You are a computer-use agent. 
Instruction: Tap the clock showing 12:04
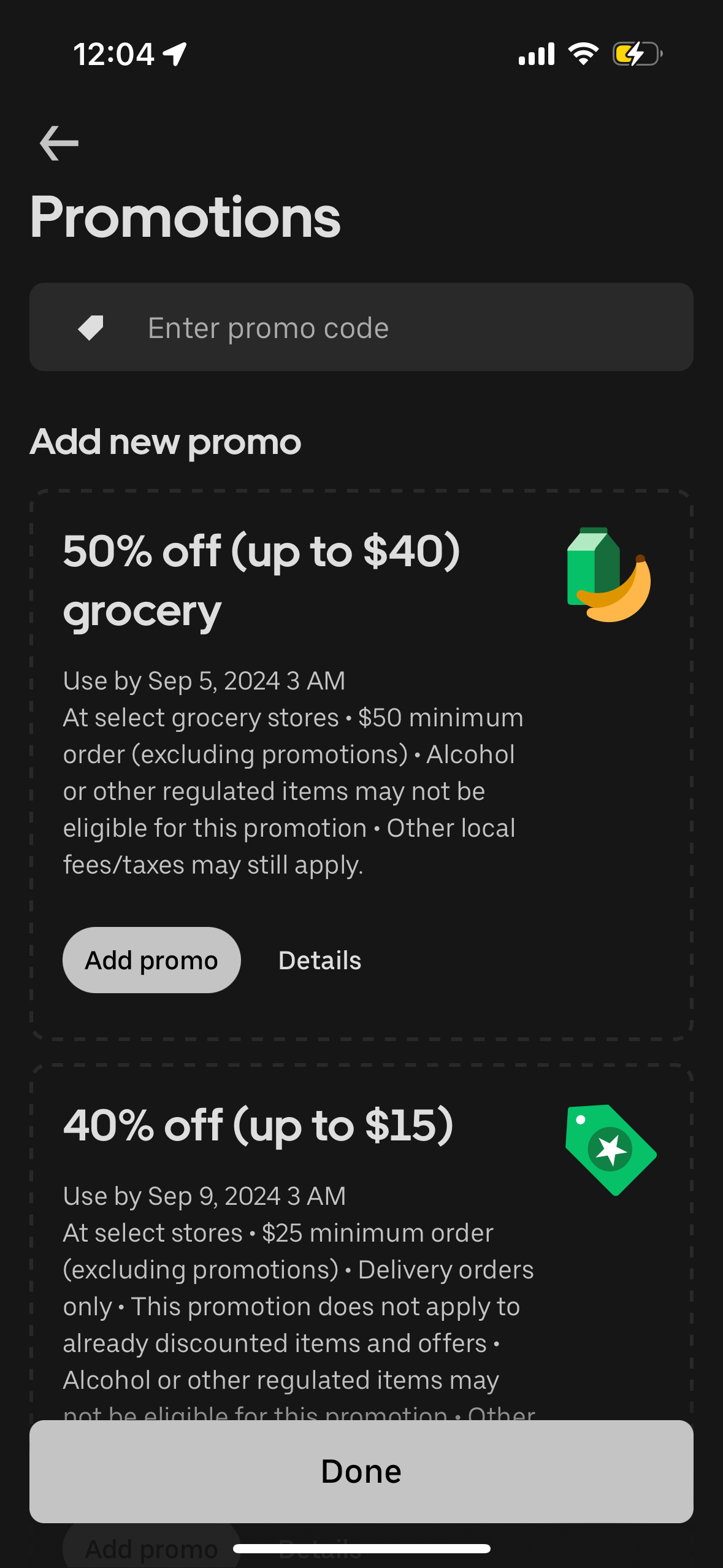click(113, 53)
